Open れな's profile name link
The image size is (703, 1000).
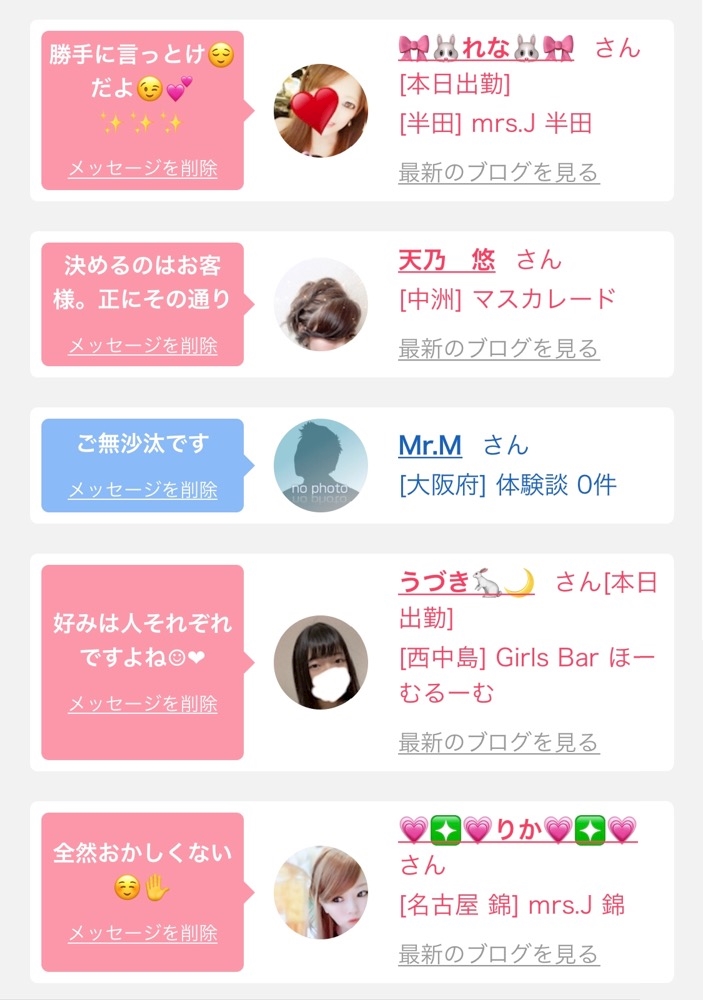click(x=486, y=48)
